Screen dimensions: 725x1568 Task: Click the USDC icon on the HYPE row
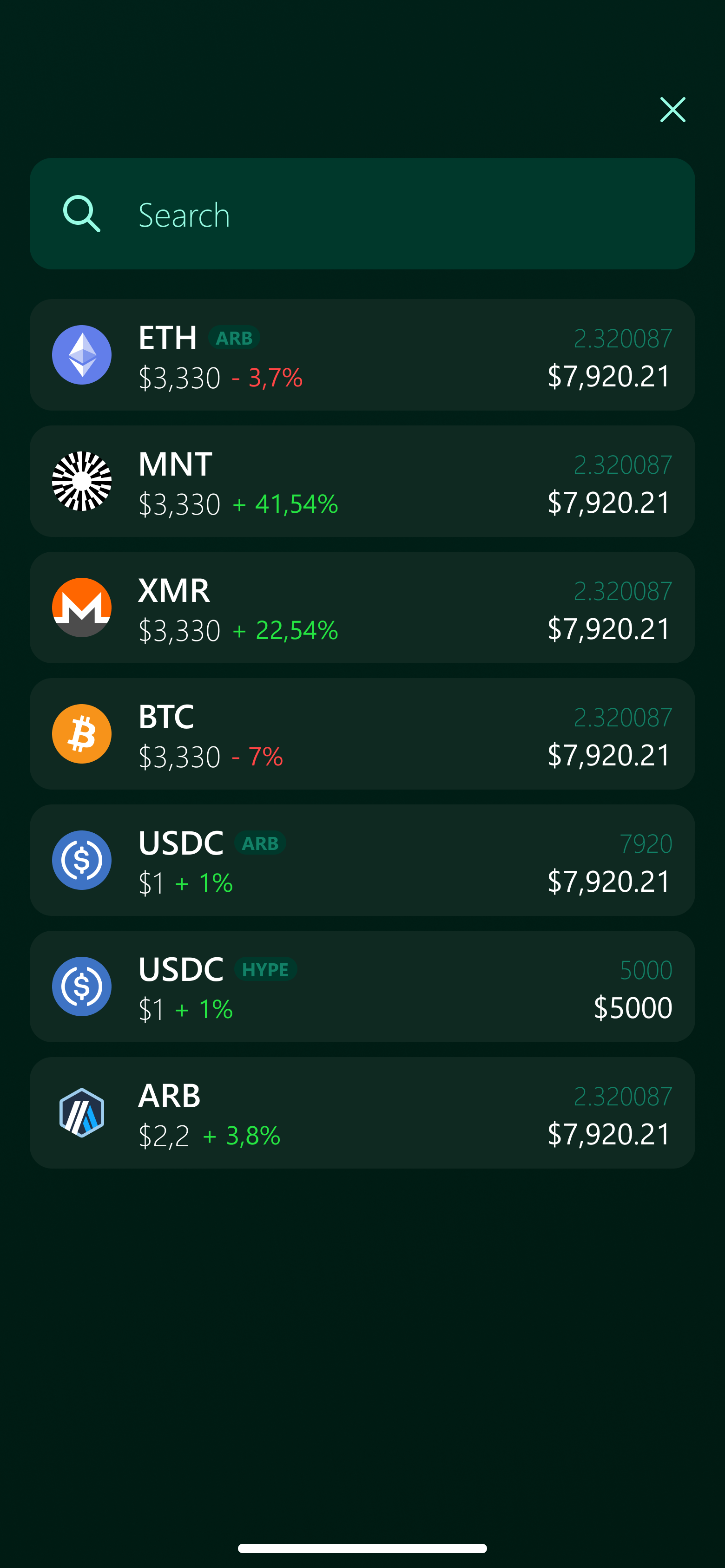82,987
